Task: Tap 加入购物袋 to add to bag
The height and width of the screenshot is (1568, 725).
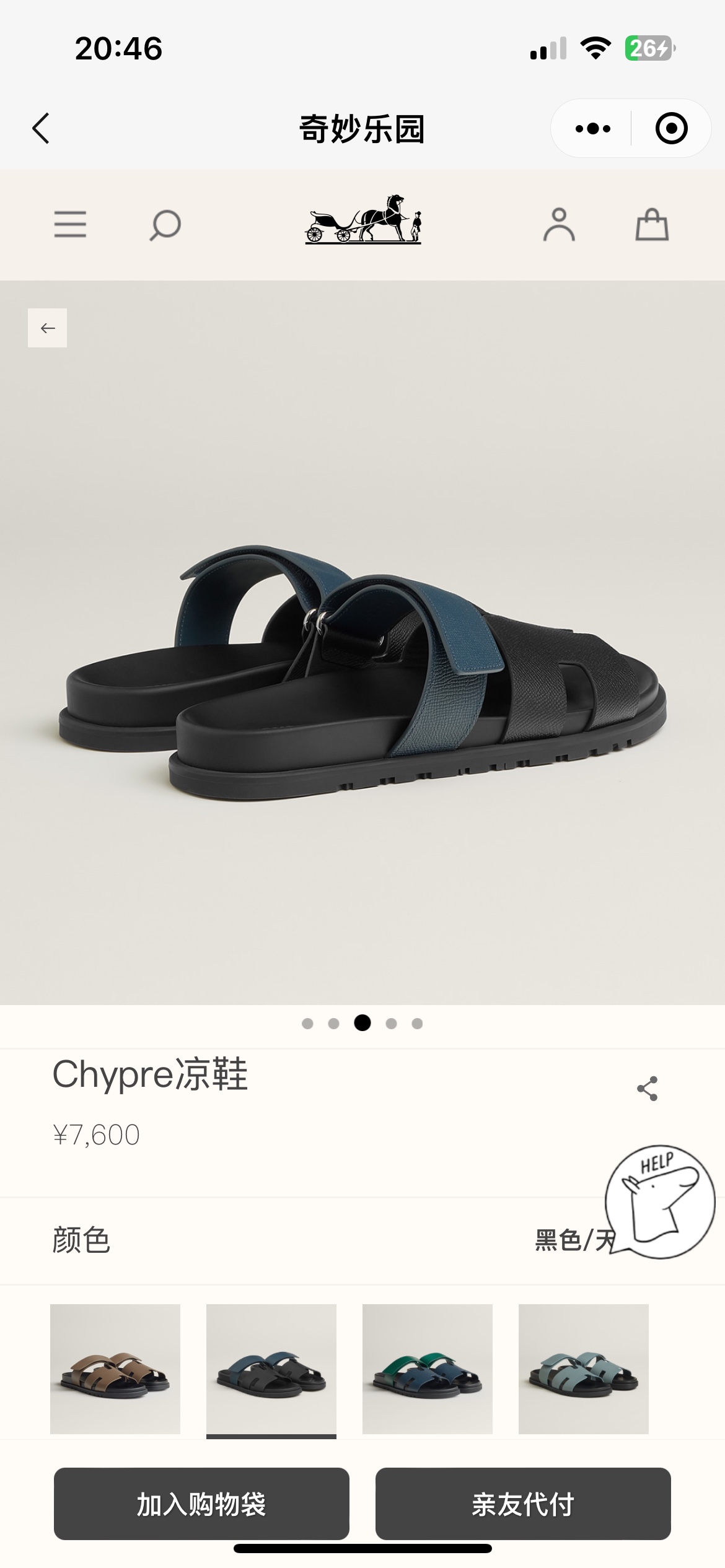Action: point(201,1504)
